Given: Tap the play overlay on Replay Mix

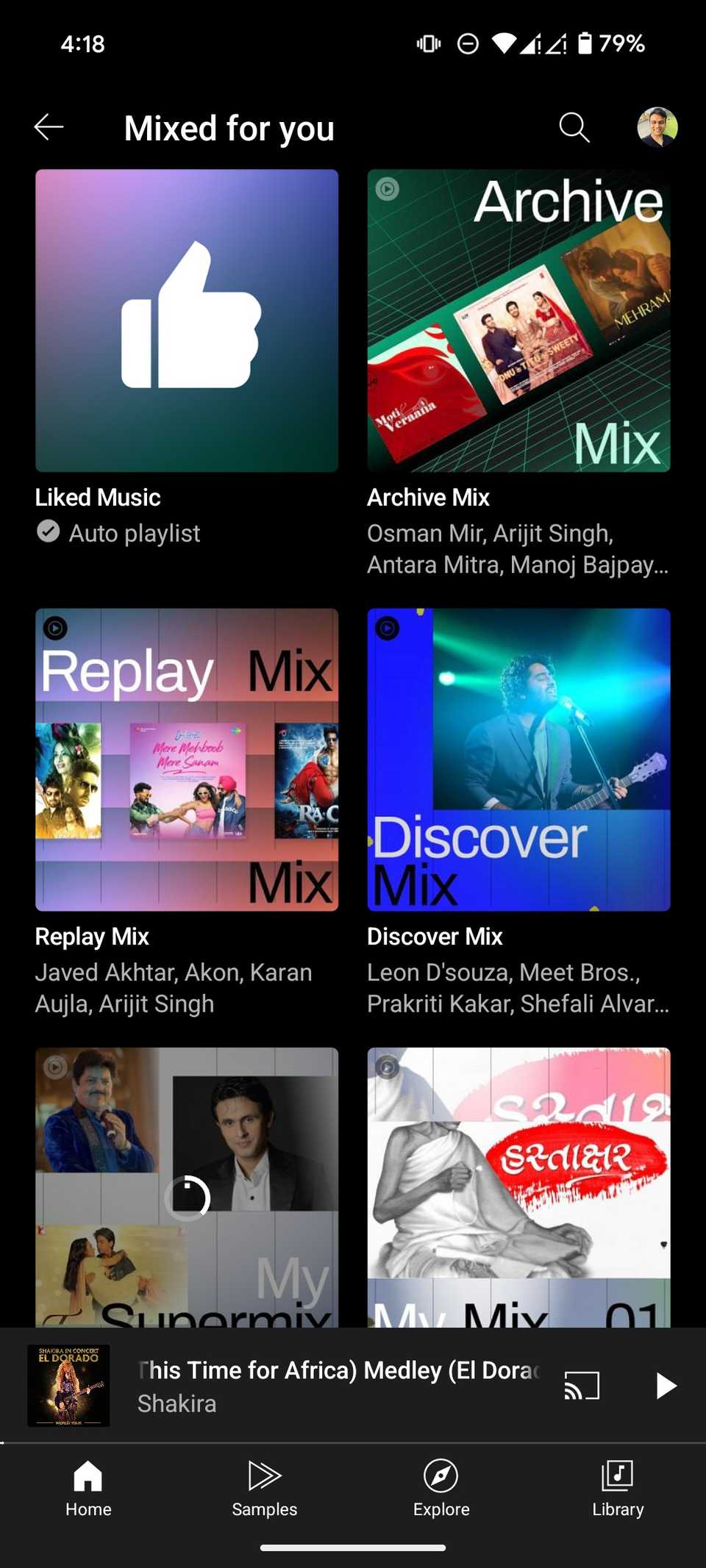Looking at the screenshot, I should 55,629.
